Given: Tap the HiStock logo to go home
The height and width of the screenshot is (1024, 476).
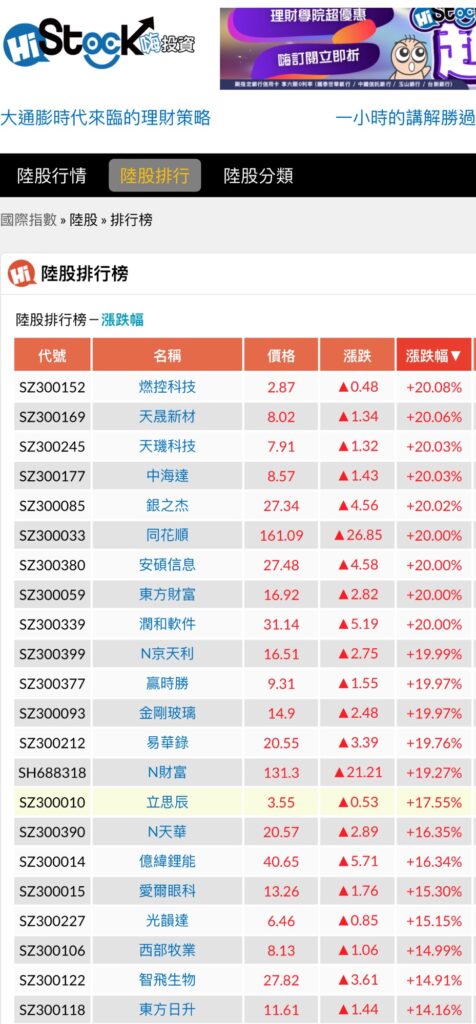Looking at the screenshot, I should [98, 42].
